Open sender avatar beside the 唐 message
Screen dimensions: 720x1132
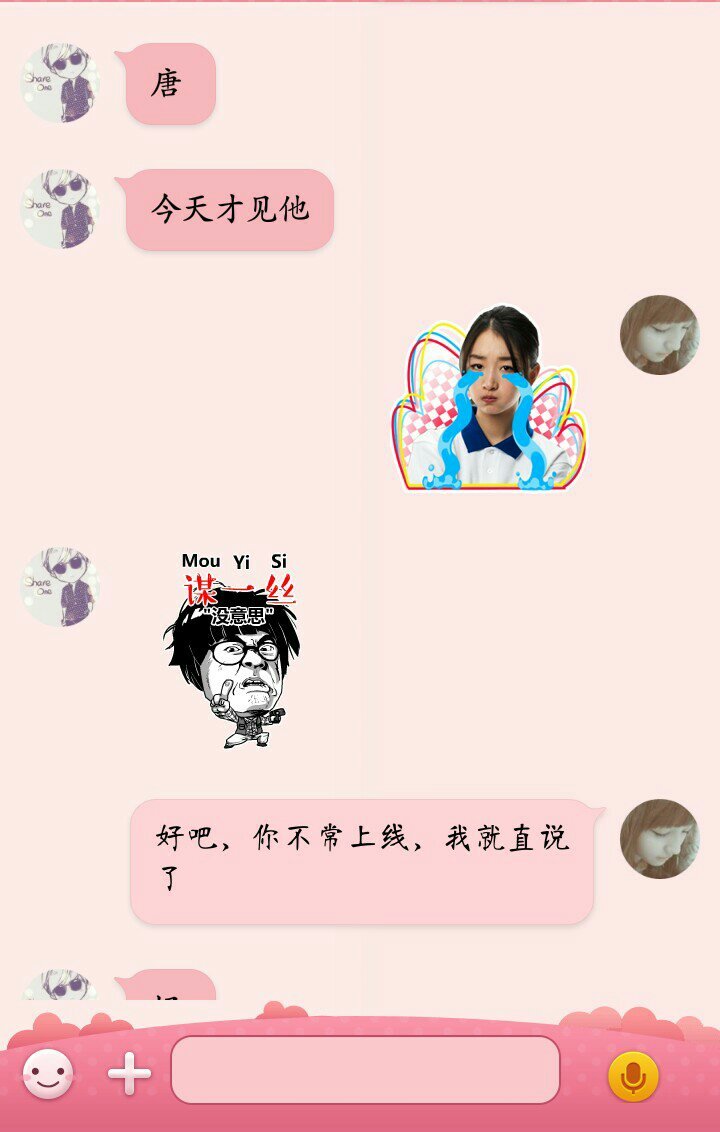pyautogui.click(x=60, y=83)
